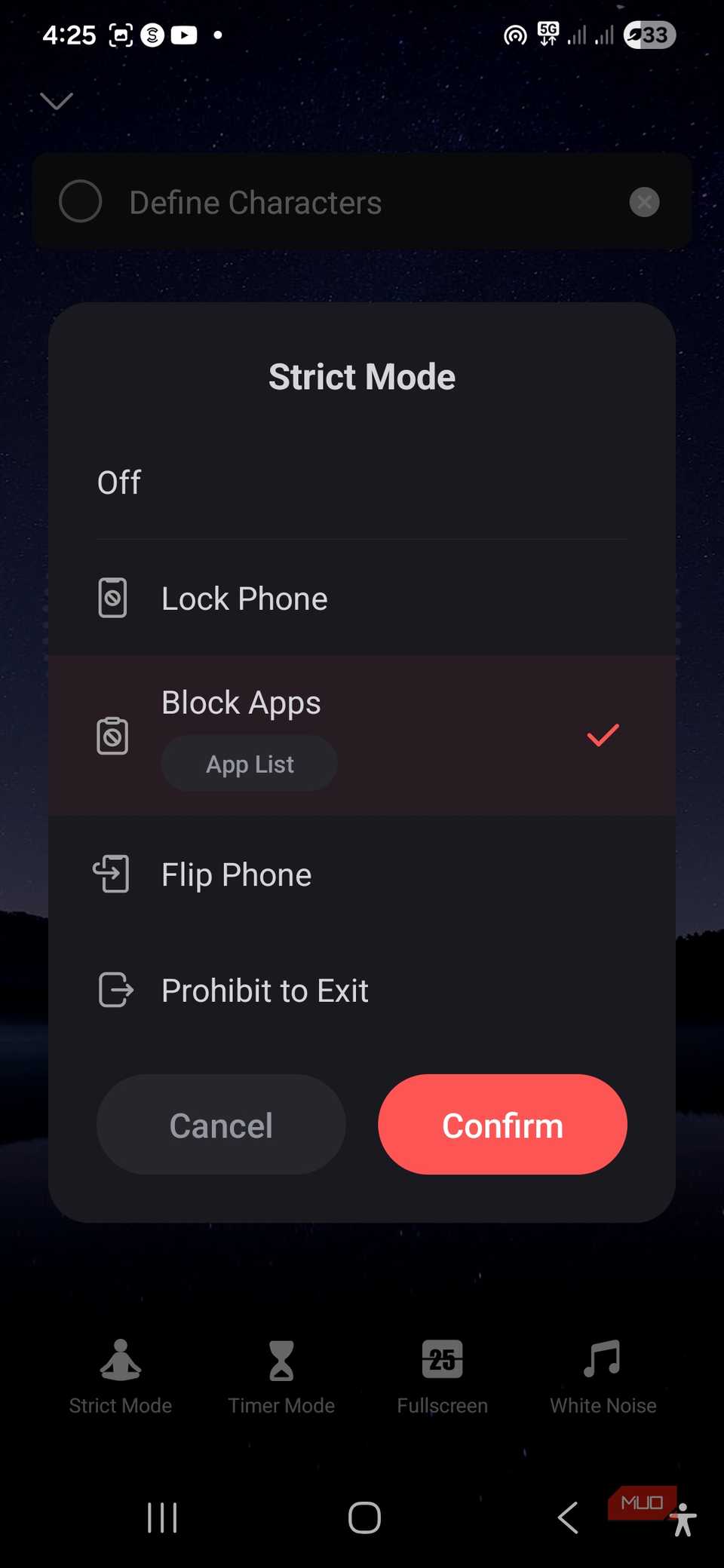Collapse the screen using the down chevron

(57, 100)
